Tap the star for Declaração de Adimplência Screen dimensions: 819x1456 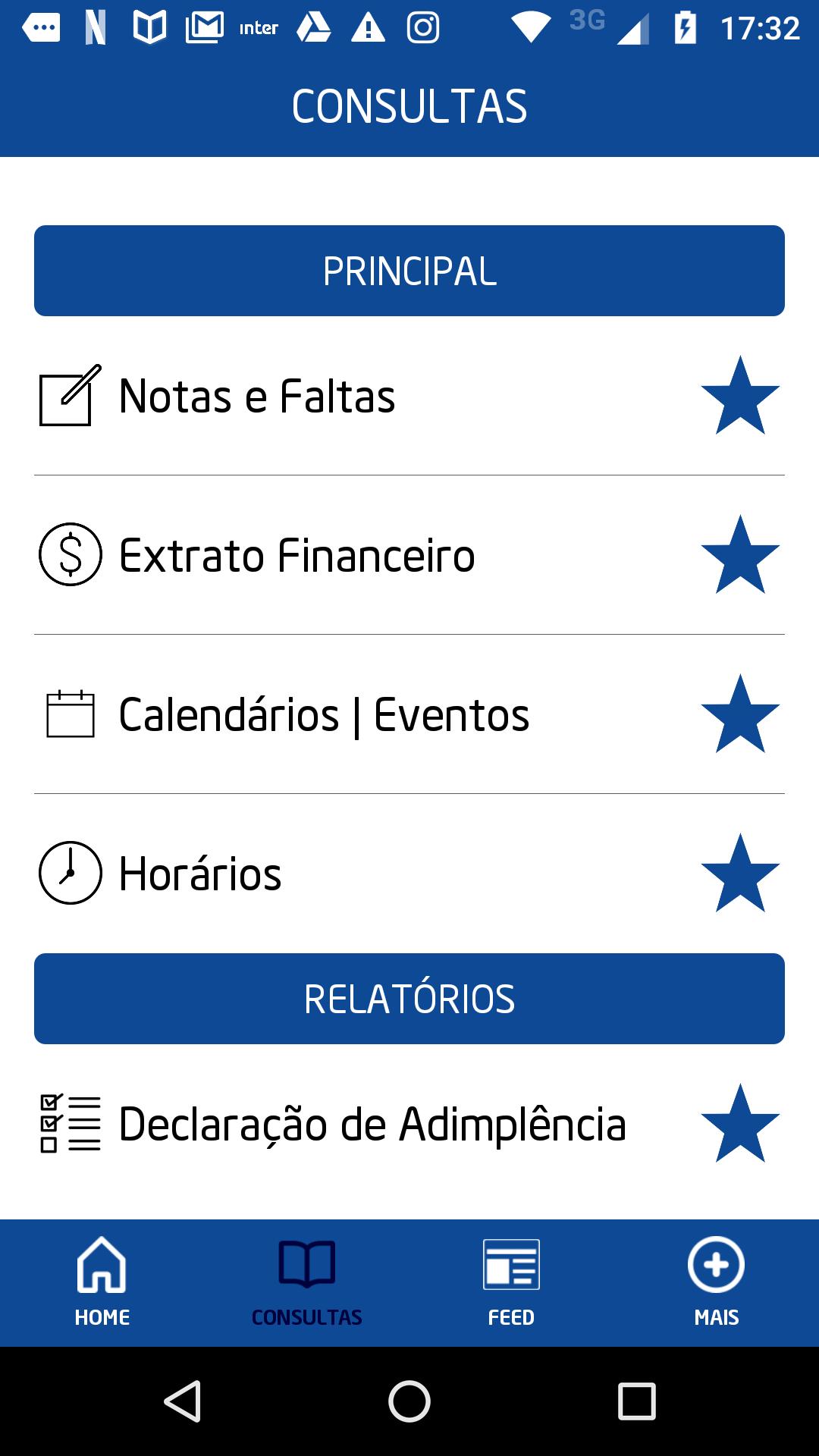click(740, 1124)
